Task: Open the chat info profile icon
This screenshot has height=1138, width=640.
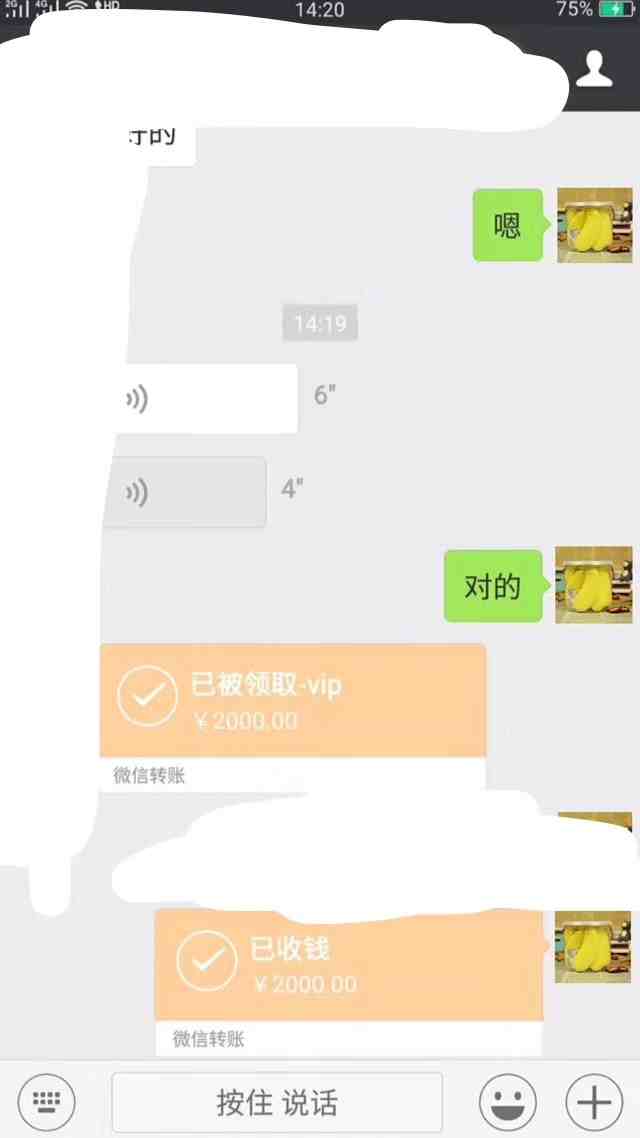Action: (x=596, y=69)
